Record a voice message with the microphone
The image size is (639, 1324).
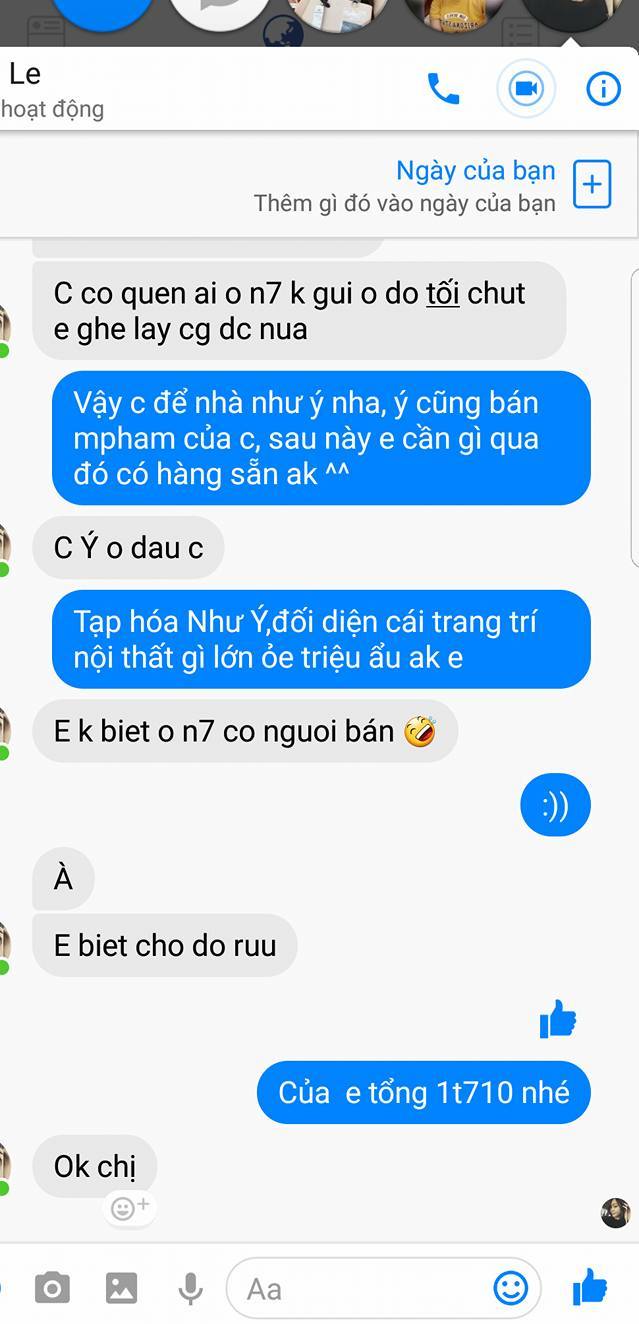coord(190,1289)
